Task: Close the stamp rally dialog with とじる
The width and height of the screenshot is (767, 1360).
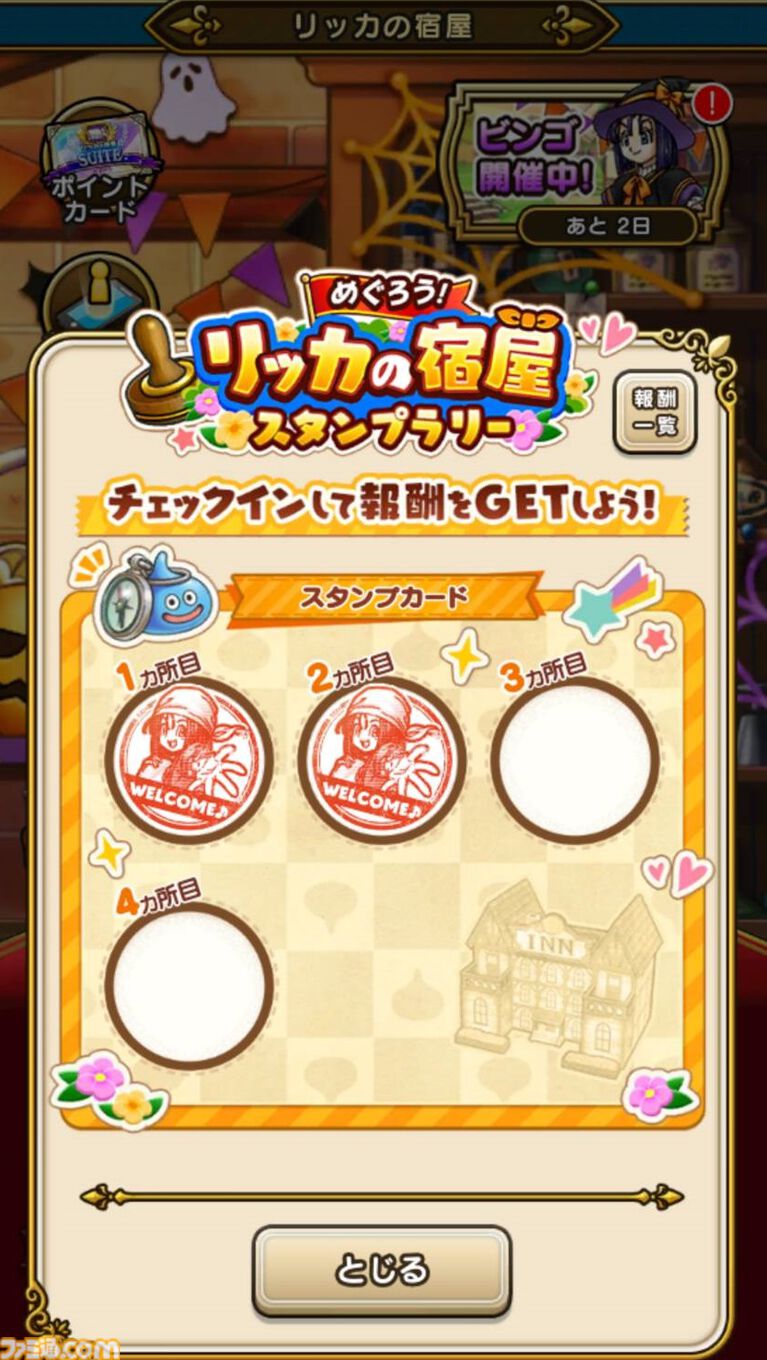Action: pyautogui.click(x=382, y=1270)
